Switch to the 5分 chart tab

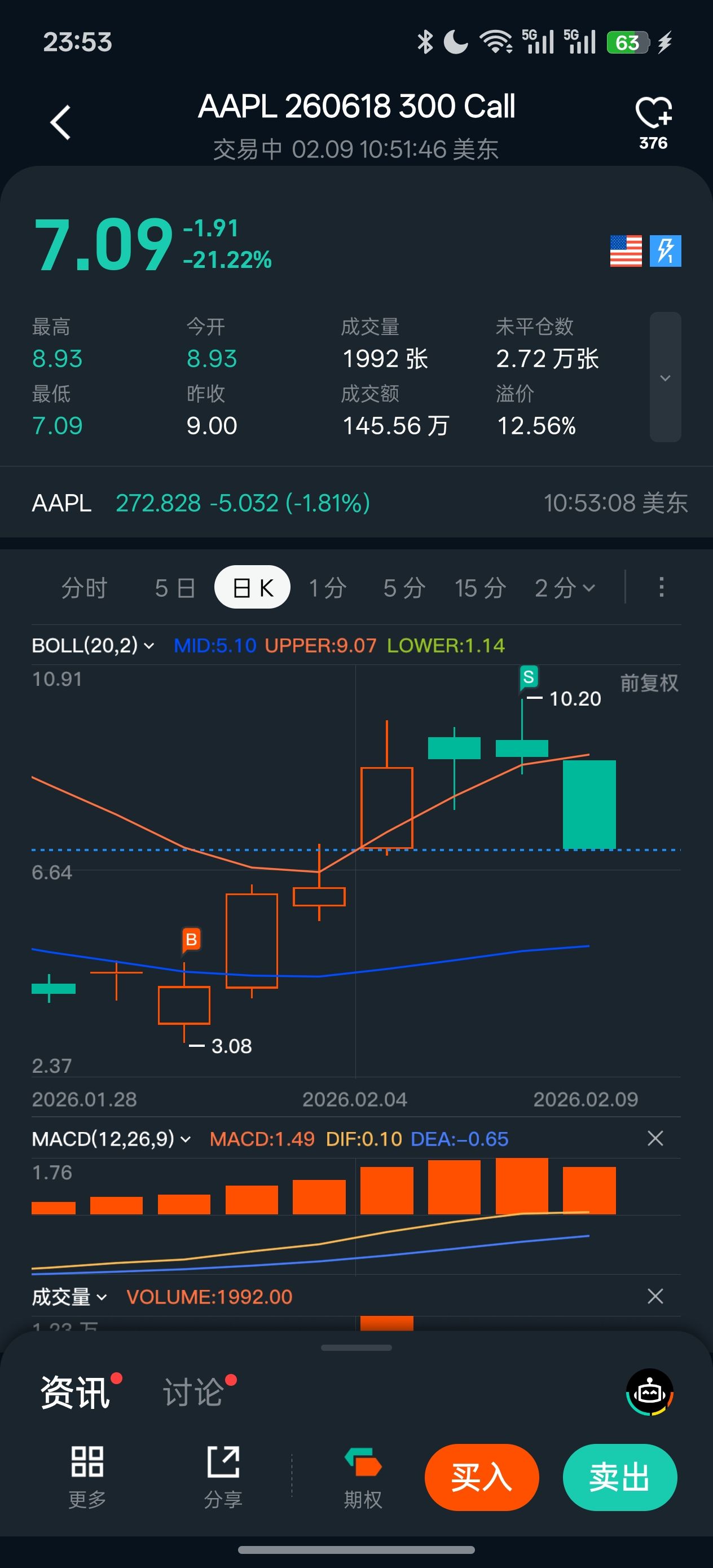click(x=404, y=588)
